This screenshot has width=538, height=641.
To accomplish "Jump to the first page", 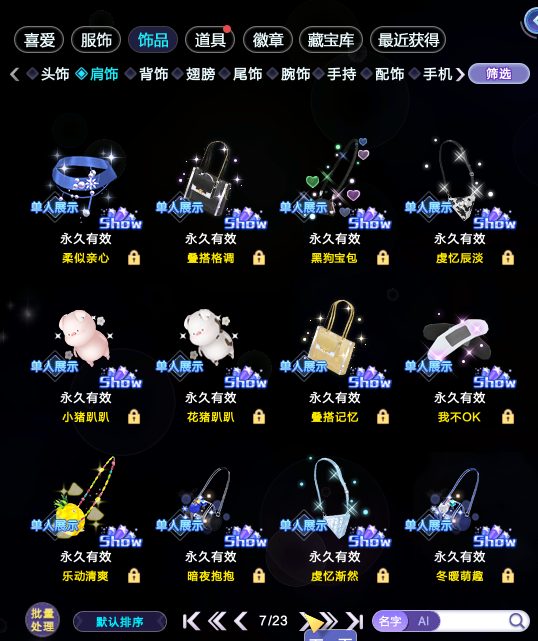I will (191, 621).
